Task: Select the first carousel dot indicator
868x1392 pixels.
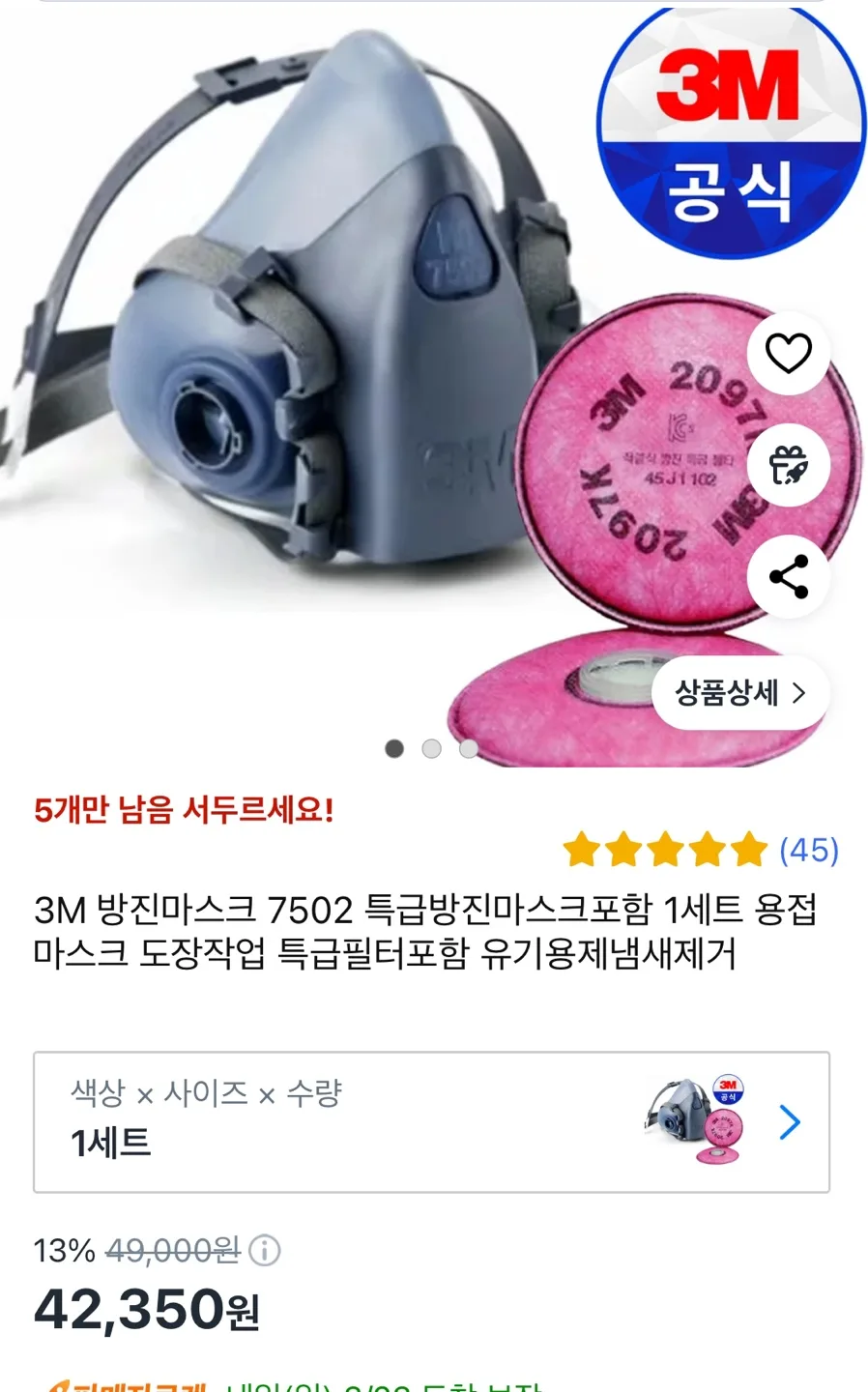Action: point(394,748)
